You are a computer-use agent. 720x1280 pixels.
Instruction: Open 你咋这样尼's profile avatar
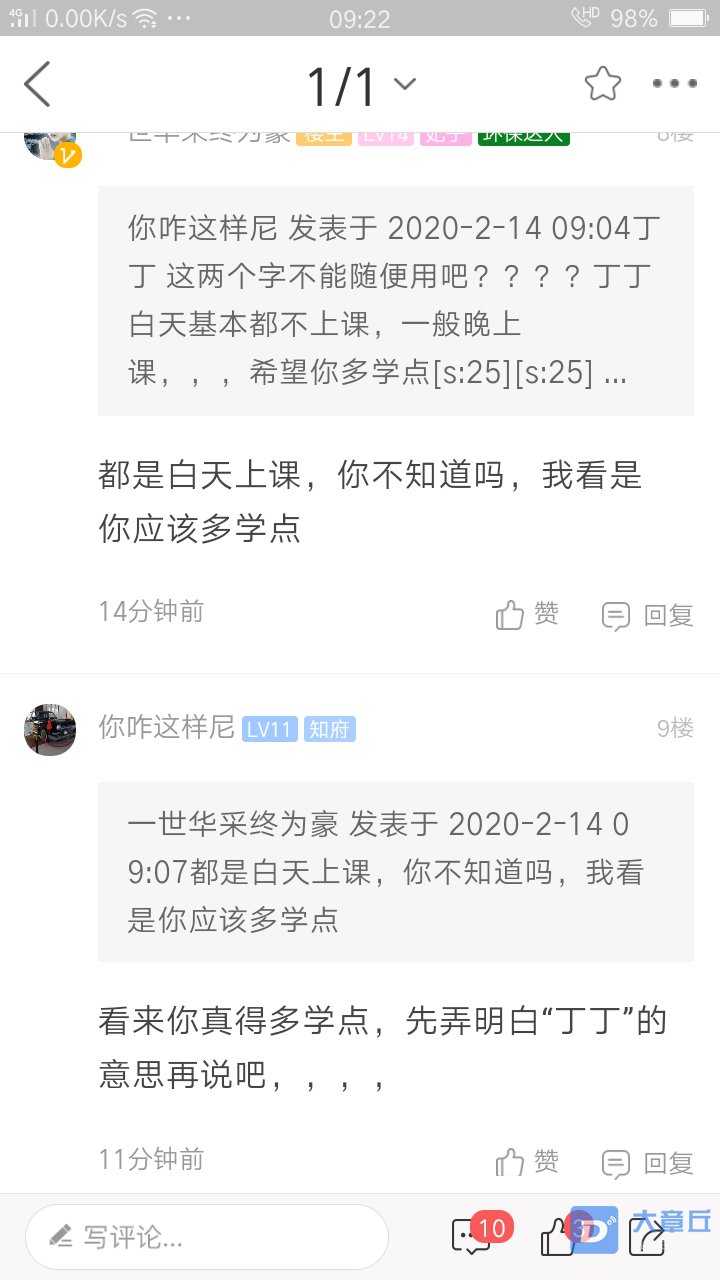pyautogui.click(x=50, y=729)
